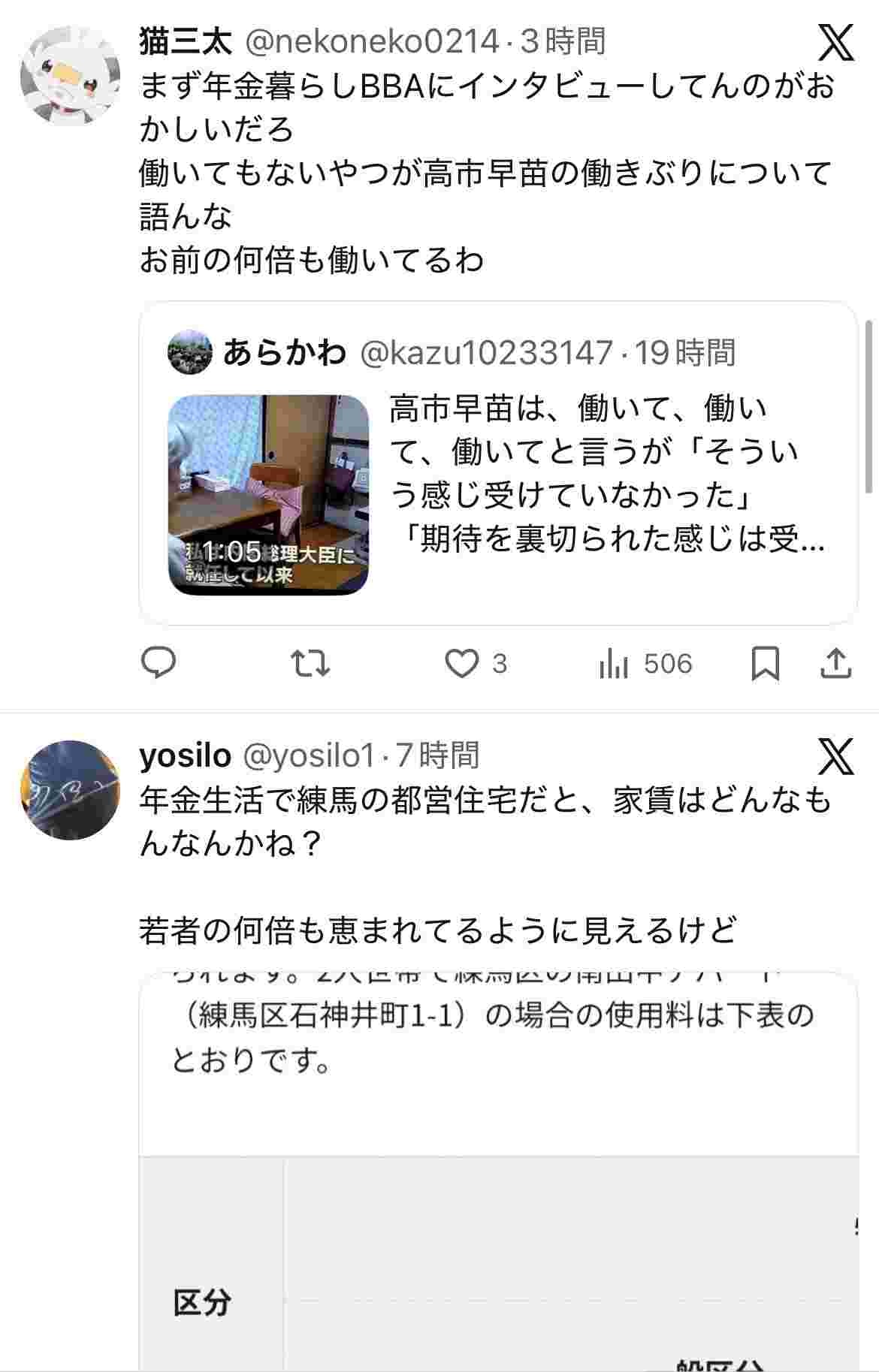Open yosilo's username @yosilo1
Image resolution: width=879 pixels, height=1372 pixels.
click(309, 755)
